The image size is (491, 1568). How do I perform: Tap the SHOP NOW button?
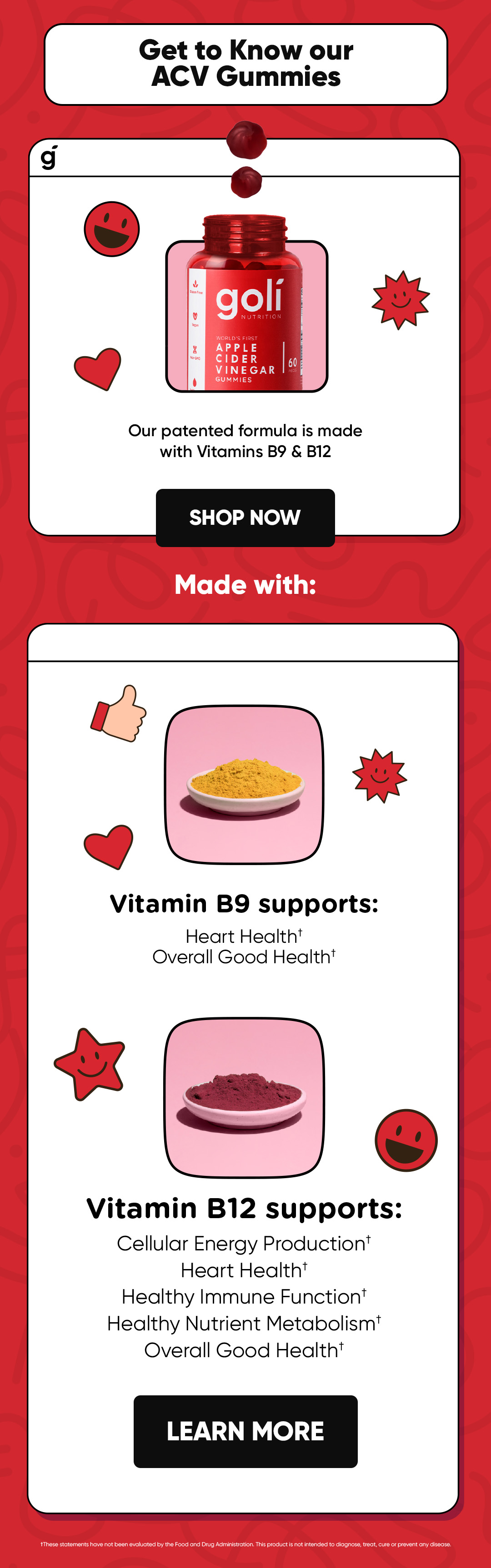point(245,518)
